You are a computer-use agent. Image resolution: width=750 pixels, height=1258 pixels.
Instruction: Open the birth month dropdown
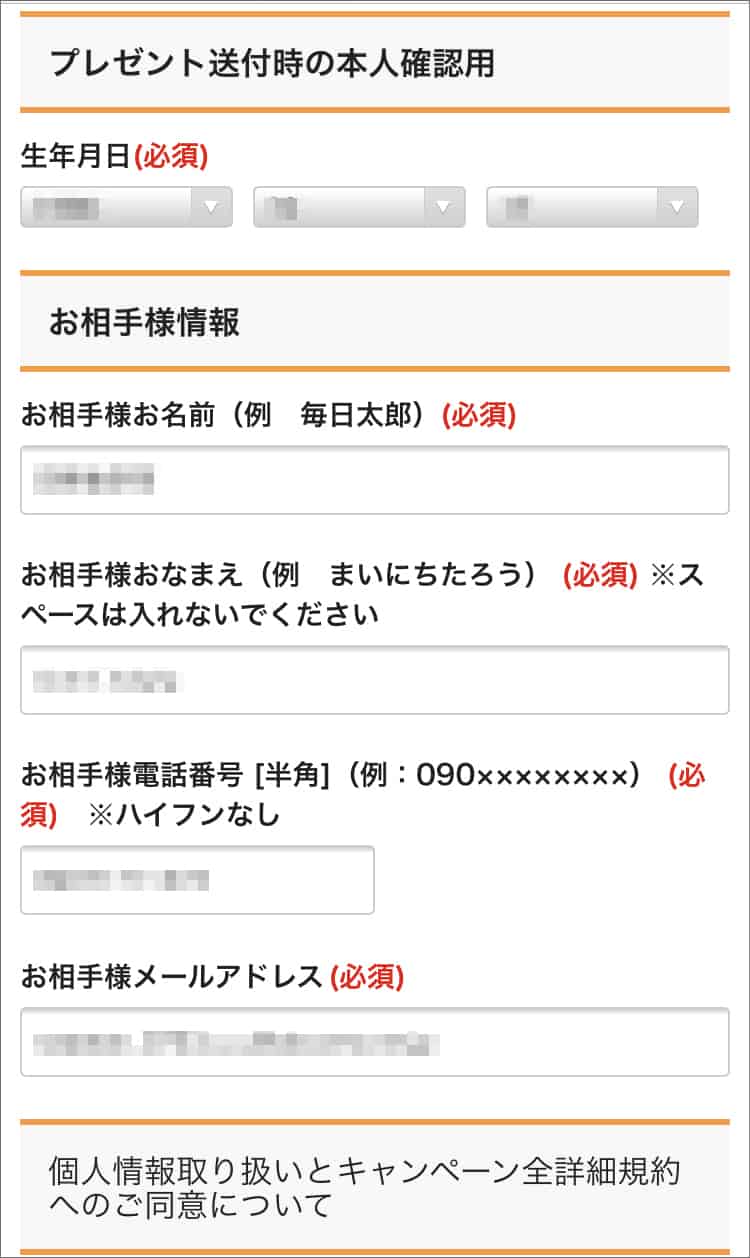(359, 207)
